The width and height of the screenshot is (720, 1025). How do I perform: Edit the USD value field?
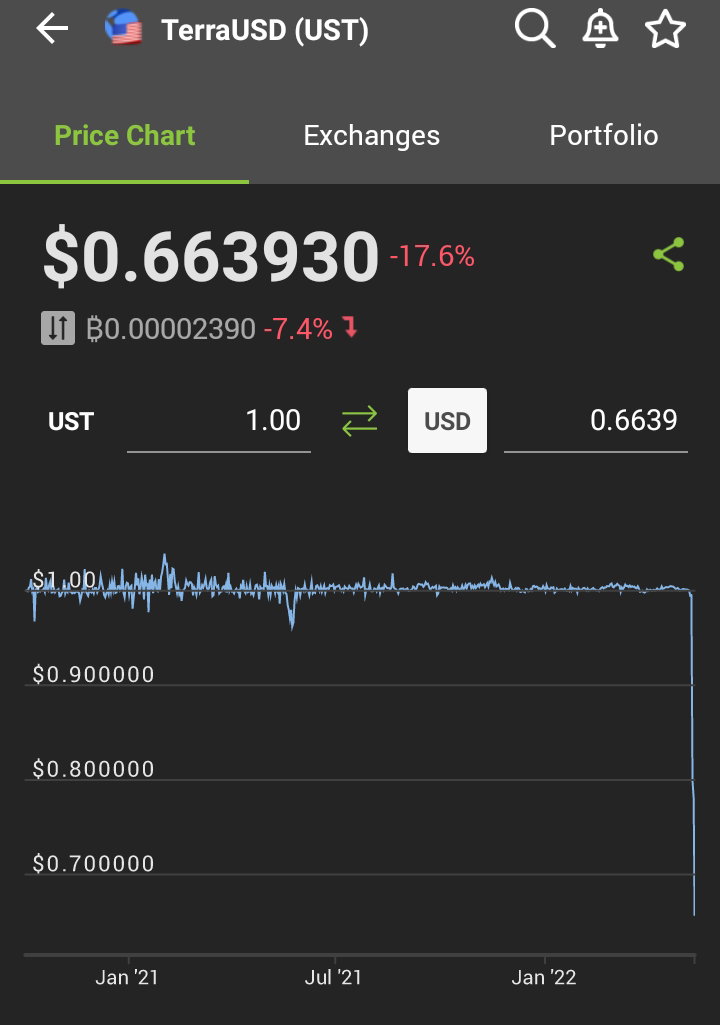pyautogui.click(x=596, y=421)
